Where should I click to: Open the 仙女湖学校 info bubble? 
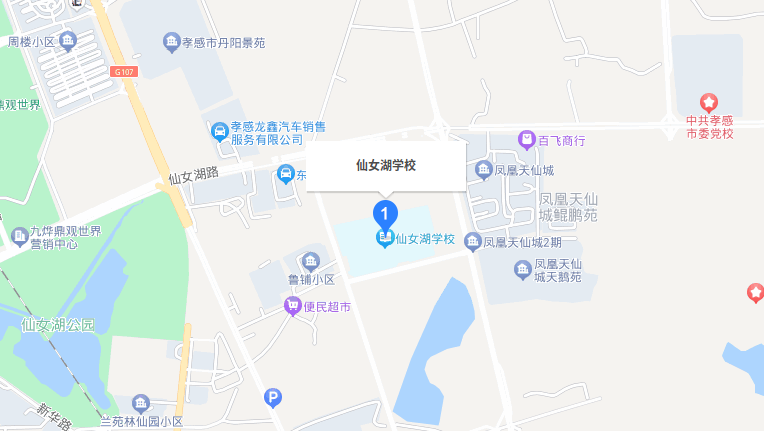coord(386,165)
